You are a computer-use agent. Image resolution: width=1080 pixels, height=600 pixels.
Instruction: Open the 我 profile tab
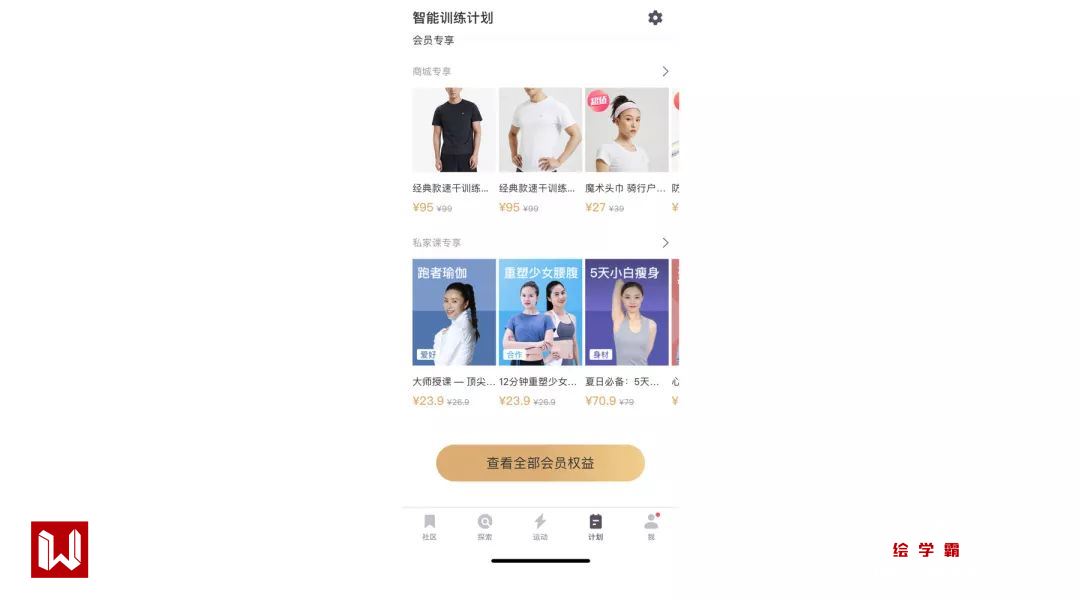point(651,527)
